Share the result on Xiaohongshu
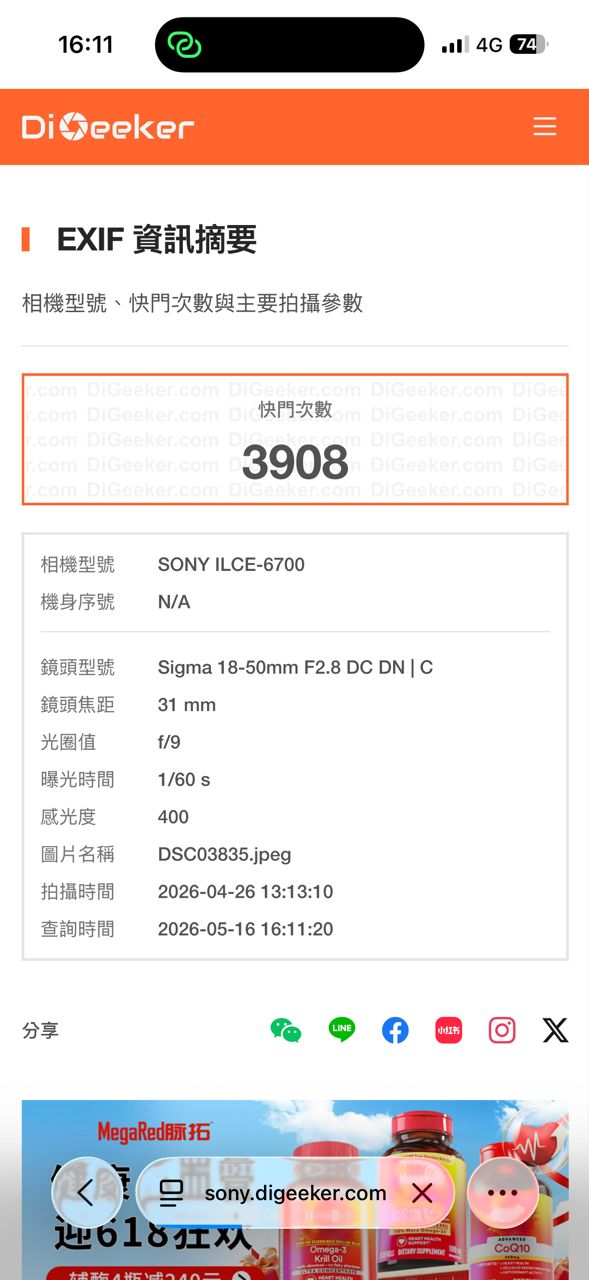Screen dimensions: 589x1280 [x=449, y=1030]
